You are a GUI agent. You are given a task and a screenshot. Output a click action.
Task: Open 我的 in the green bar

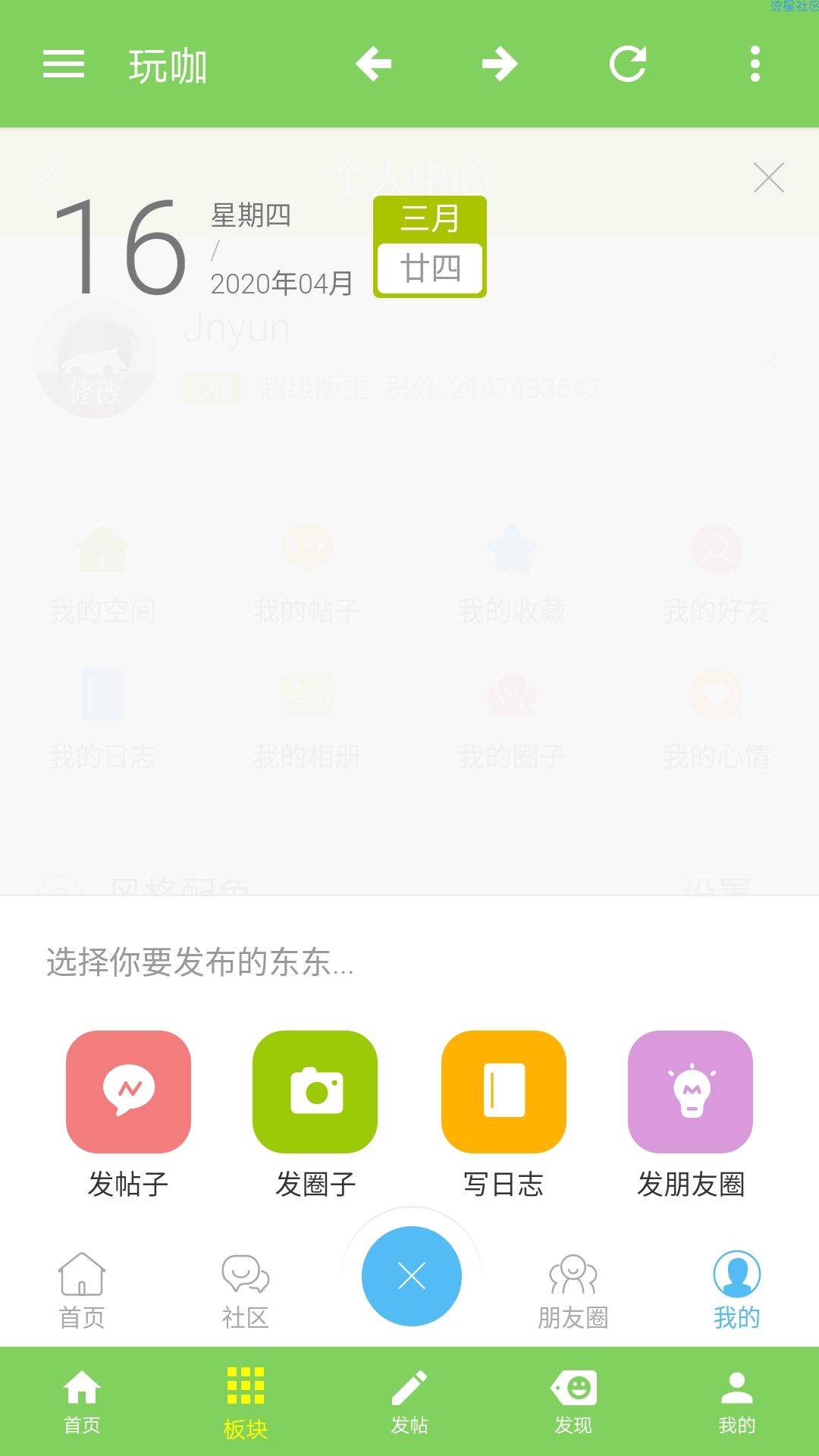(736, 1401)
